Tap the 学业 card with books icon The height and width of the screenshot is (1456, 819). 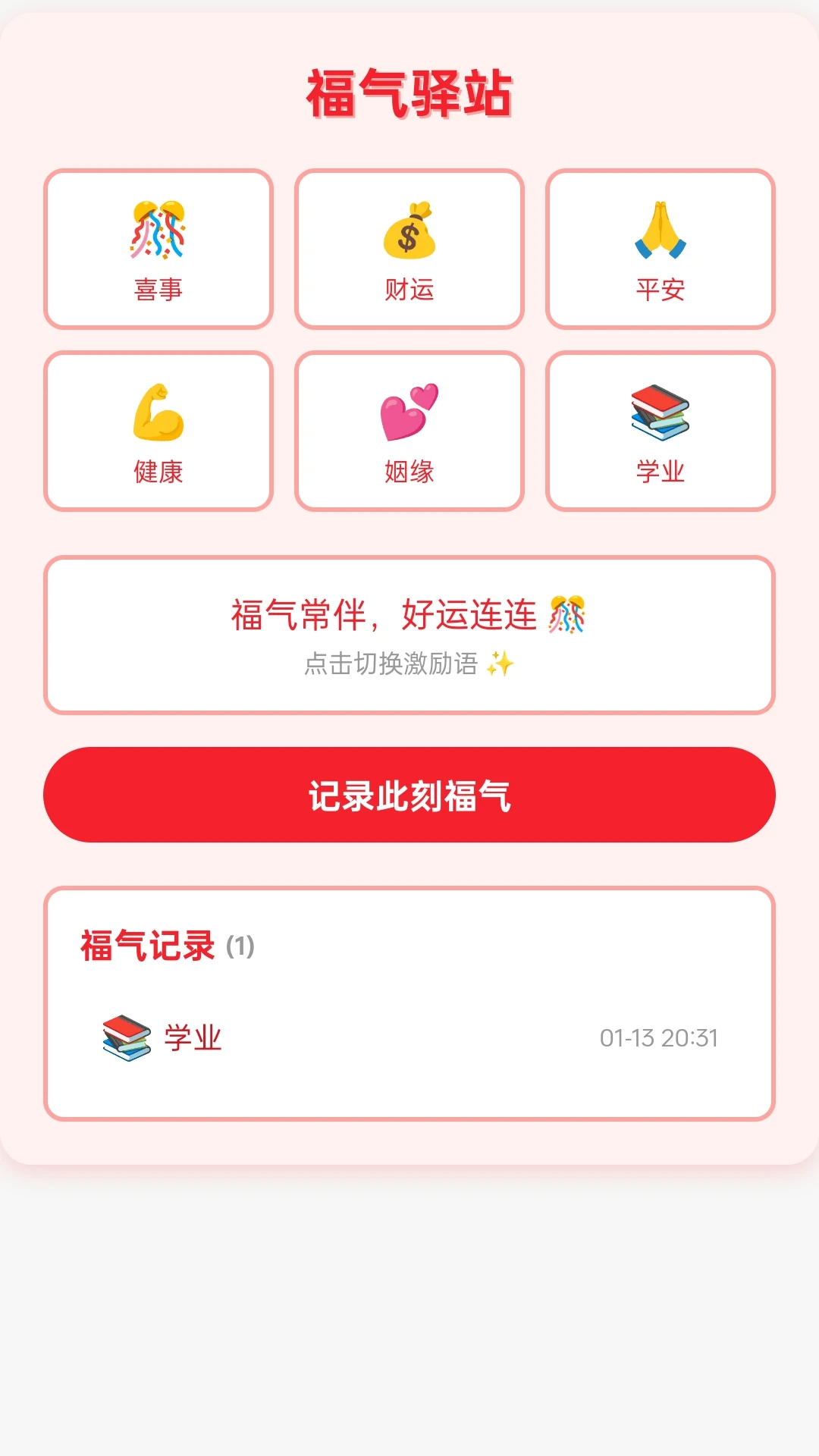[660, 431]
